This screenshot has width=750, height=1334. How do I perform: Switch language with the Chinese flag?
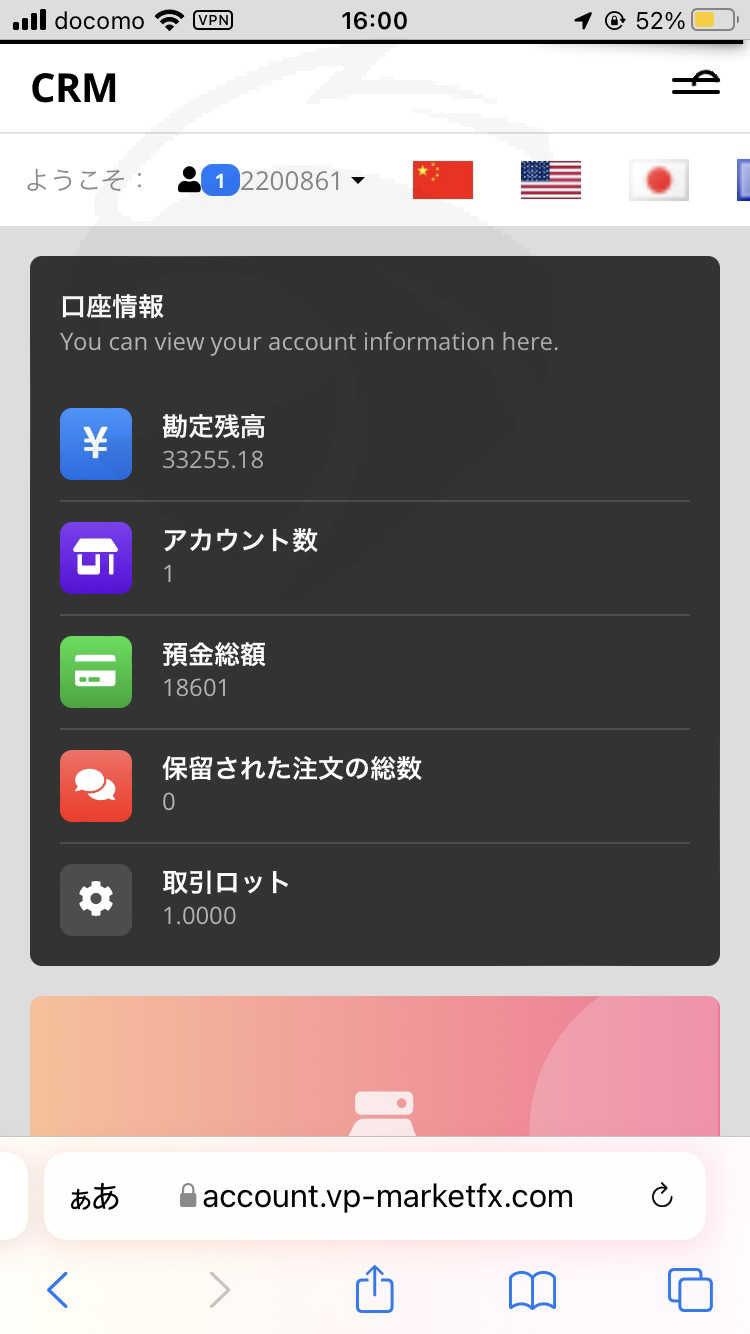point(443,180)
